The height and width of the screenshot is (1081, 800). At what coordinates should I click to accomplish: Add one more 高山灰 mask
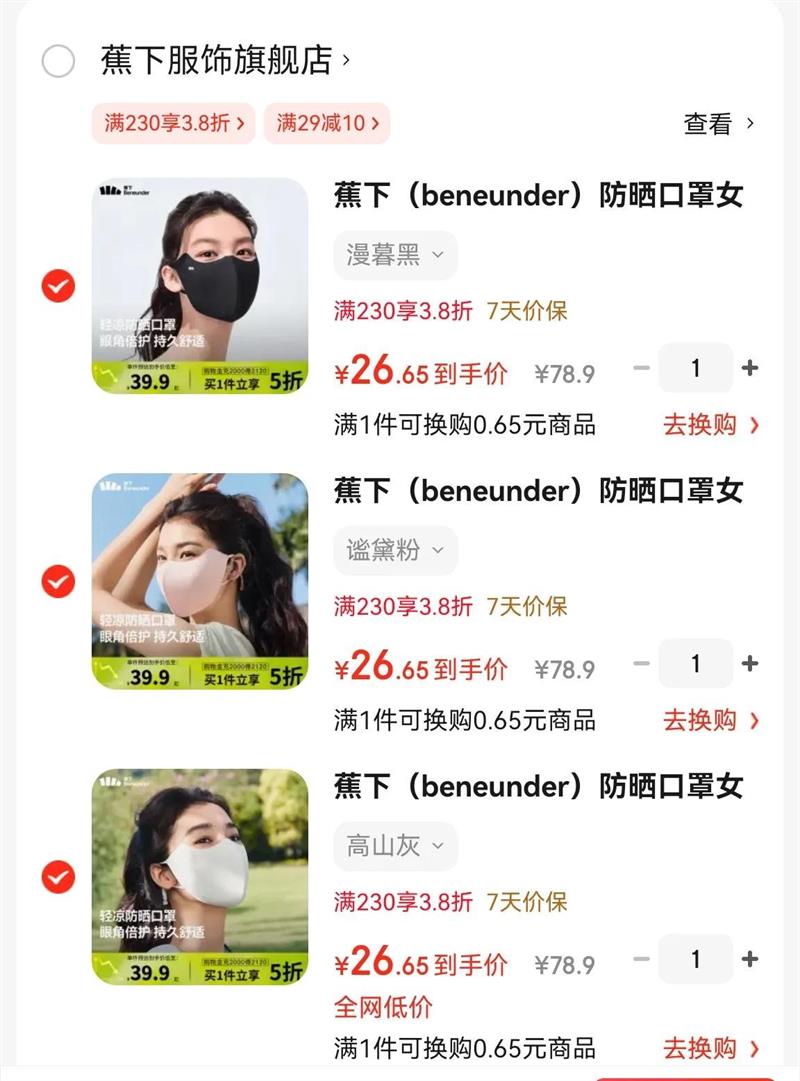coord(750,960)
